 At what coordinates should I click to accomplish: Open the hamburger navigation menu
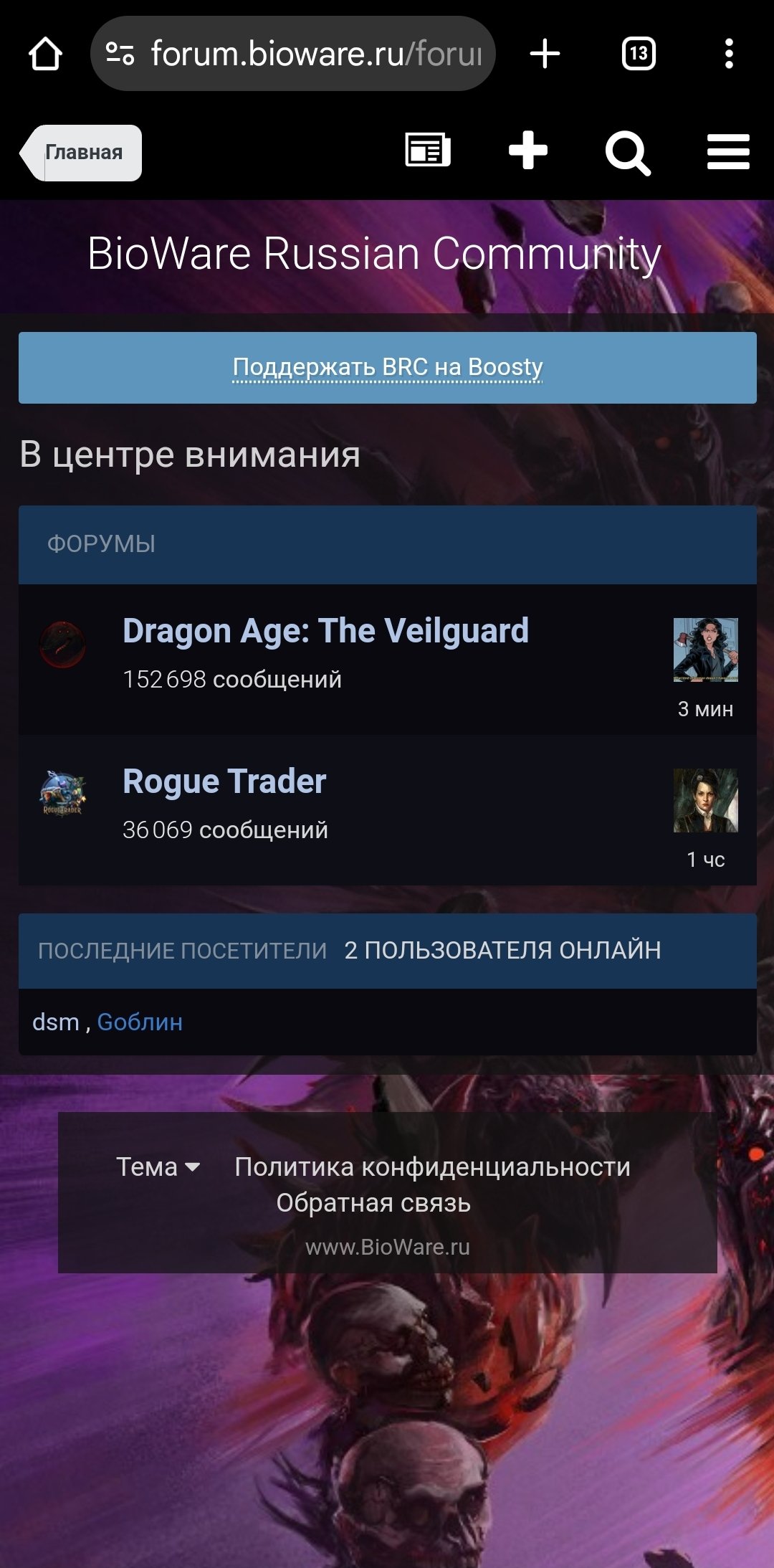(728, 151)
